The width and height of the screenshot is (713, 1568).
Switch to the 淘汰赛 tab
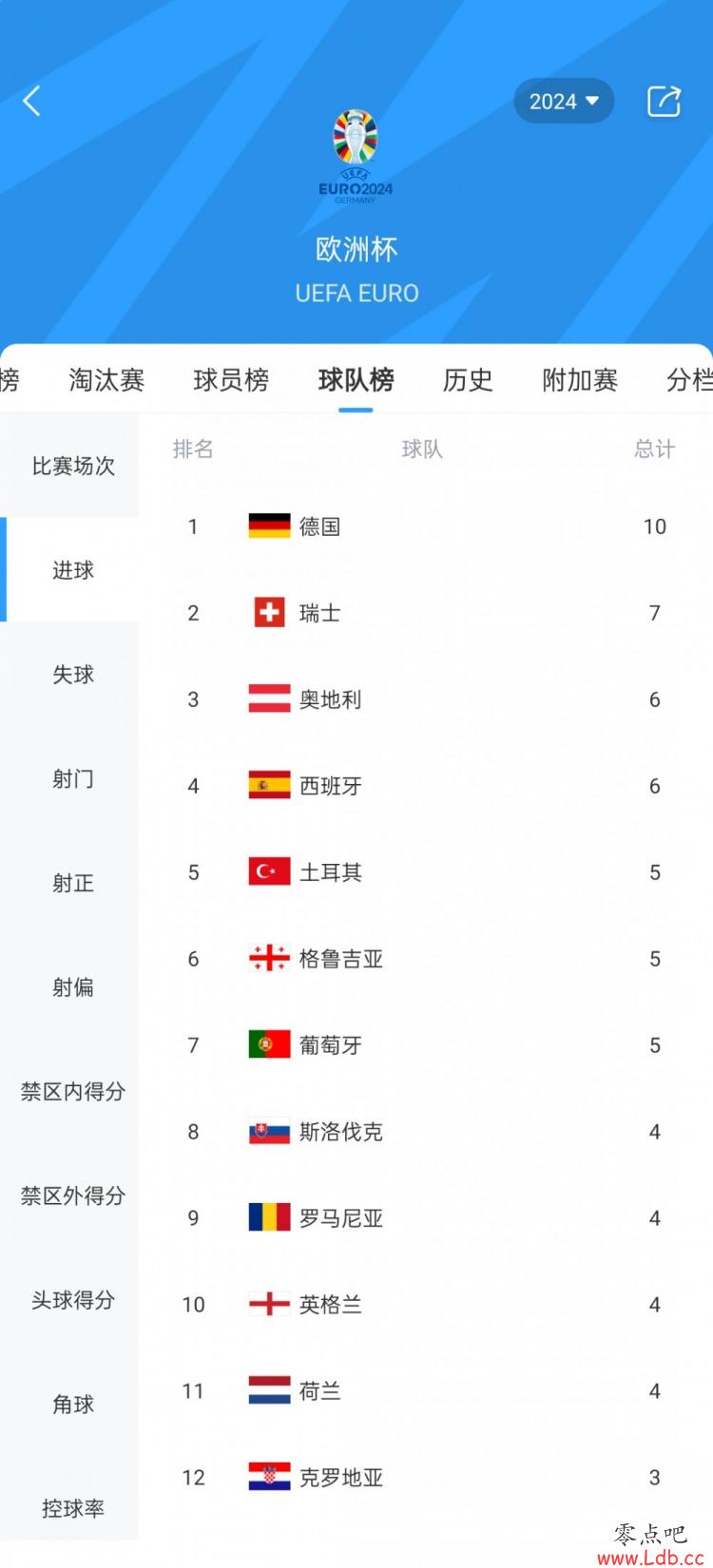point(106,380)
